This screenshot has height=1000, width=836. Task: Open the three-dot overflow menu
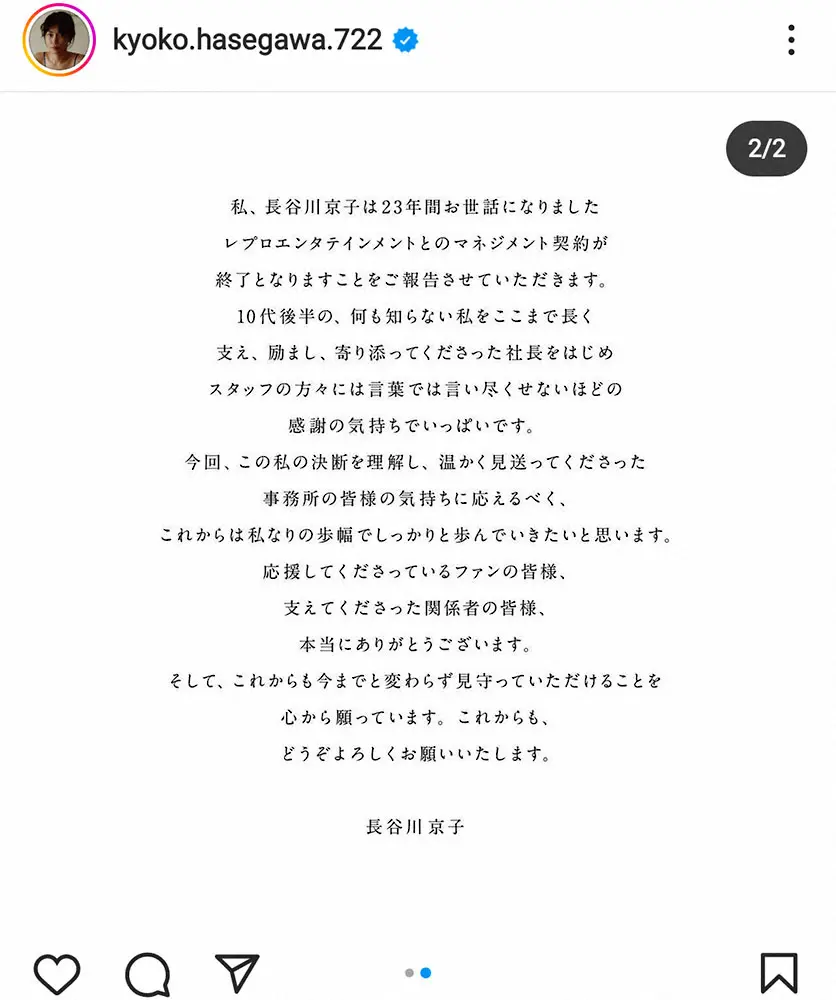791,40
